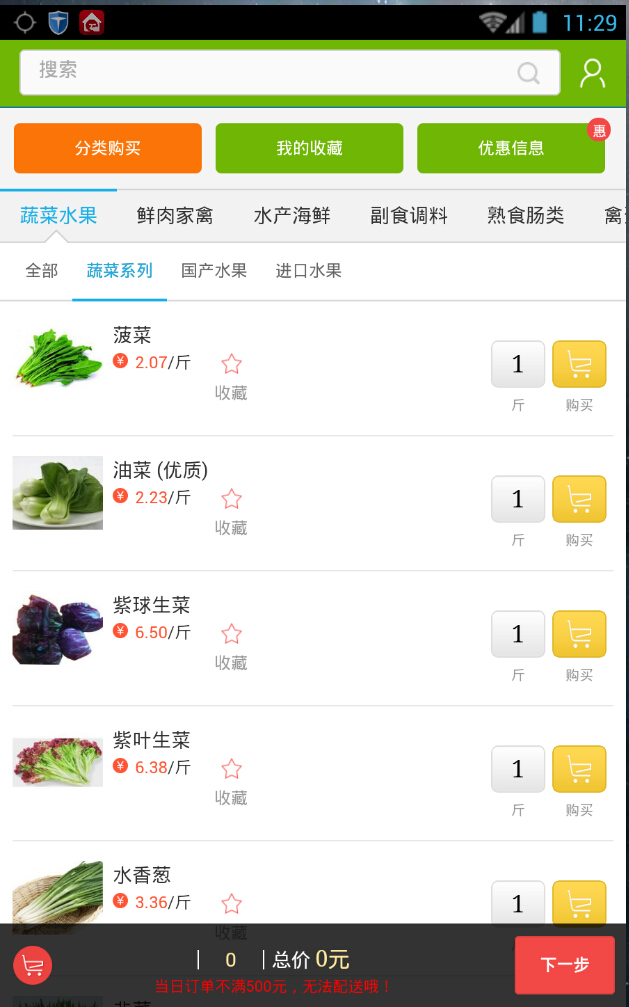Add 紫球生菜 to the shopping cart
Viewport: 629px width, 1007px height.
click(x=579, y=634)
